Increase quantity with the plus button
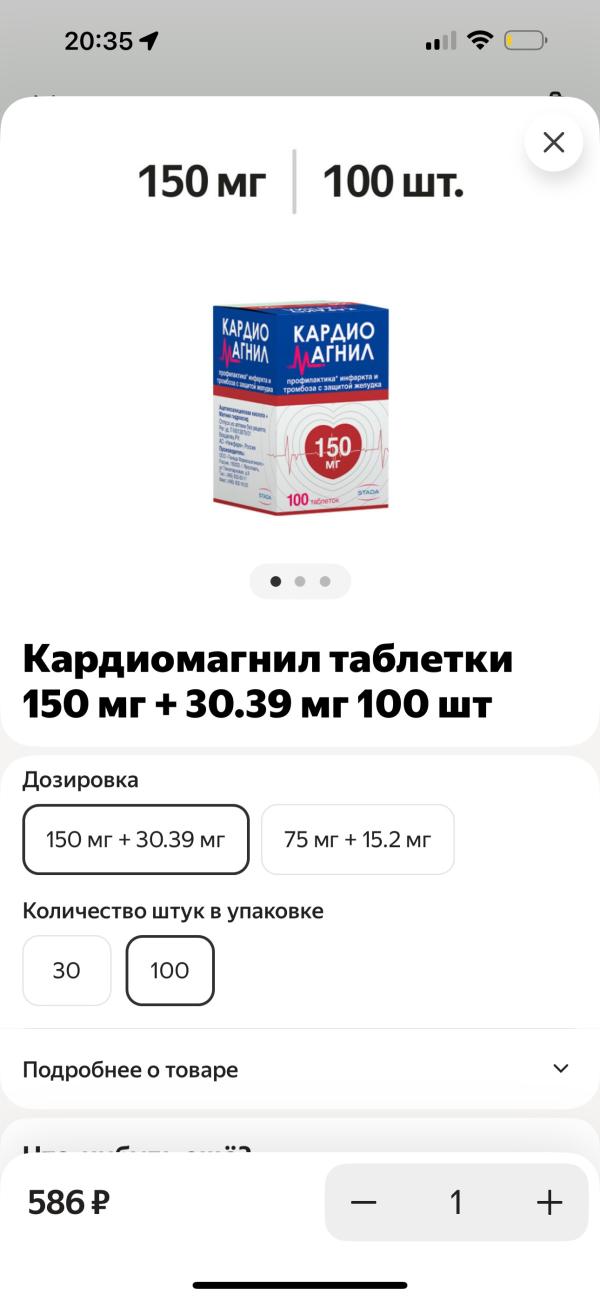Image resolution: width=600 pixels, height=1300 pixels. pyautogui.click(x=549, y=1202)
